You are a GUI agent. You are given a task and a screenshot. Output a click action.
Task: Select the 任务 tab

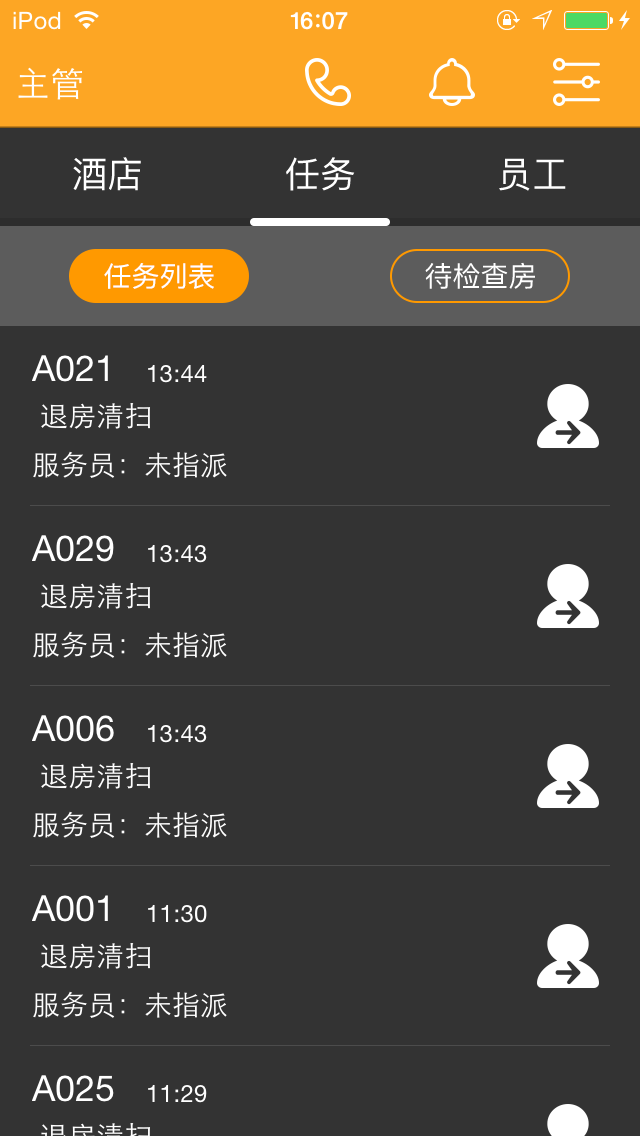click(x=320, y=175)
